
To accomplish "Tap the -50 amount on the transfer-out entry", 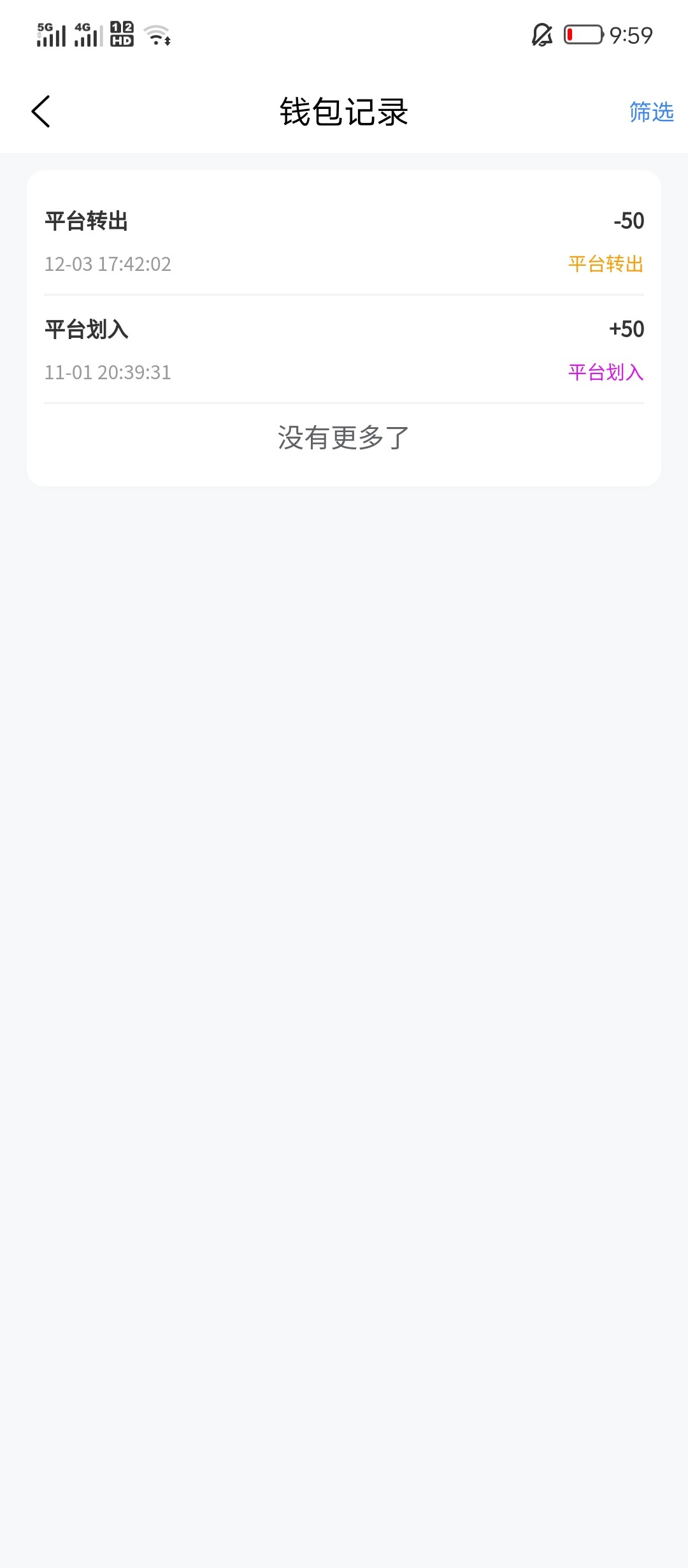I will [x=628, y=221].
